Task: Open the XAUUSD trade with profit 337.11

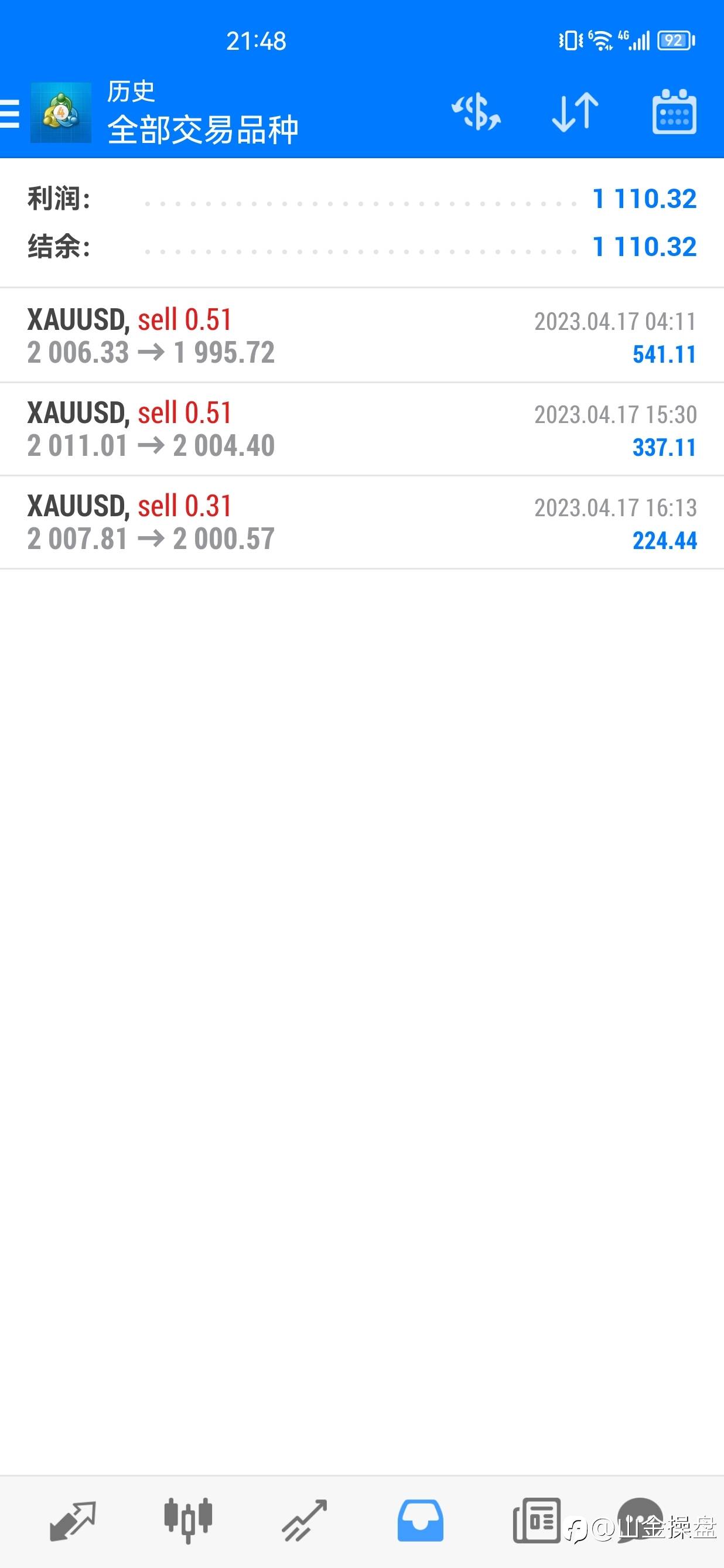Action: click(362, 430)
